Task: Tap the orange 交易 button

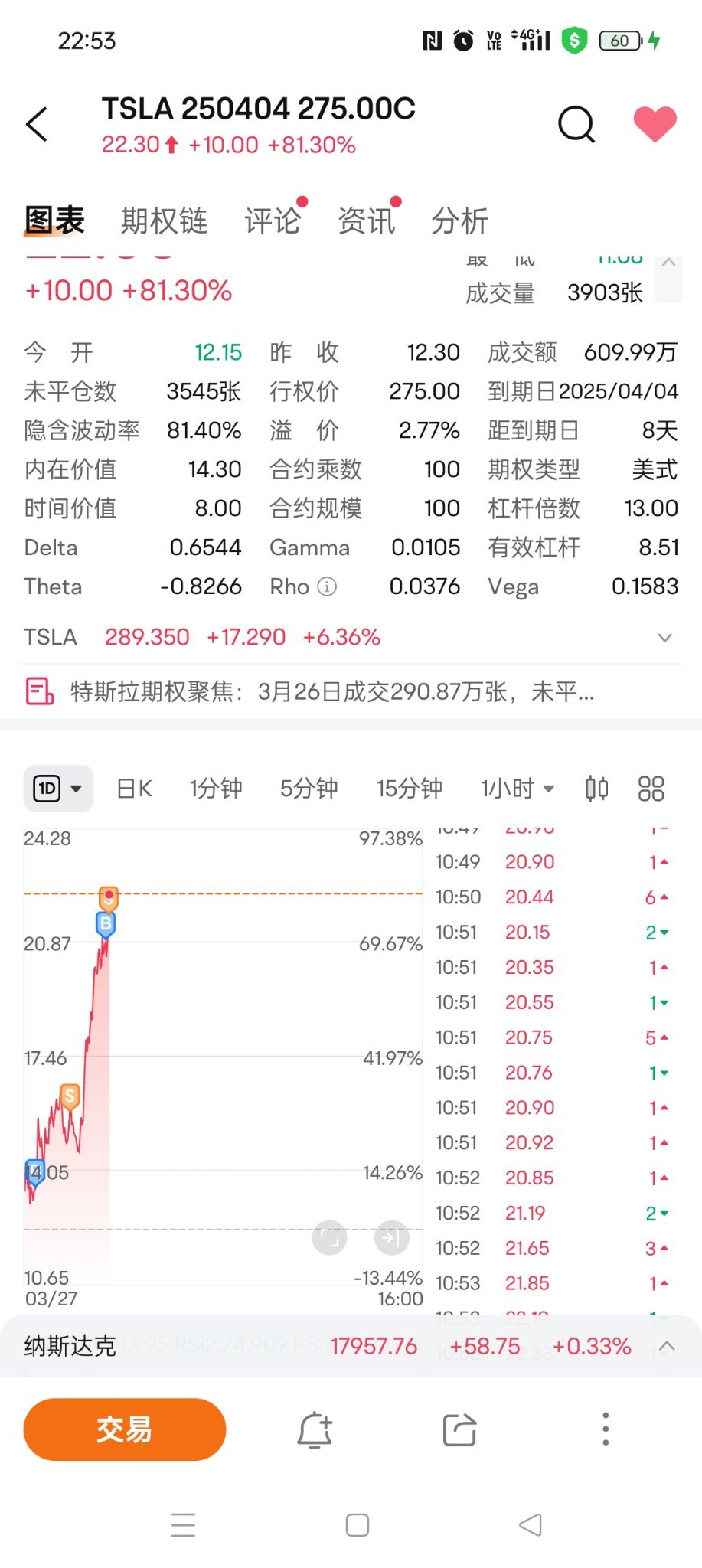Action: 125,1429
